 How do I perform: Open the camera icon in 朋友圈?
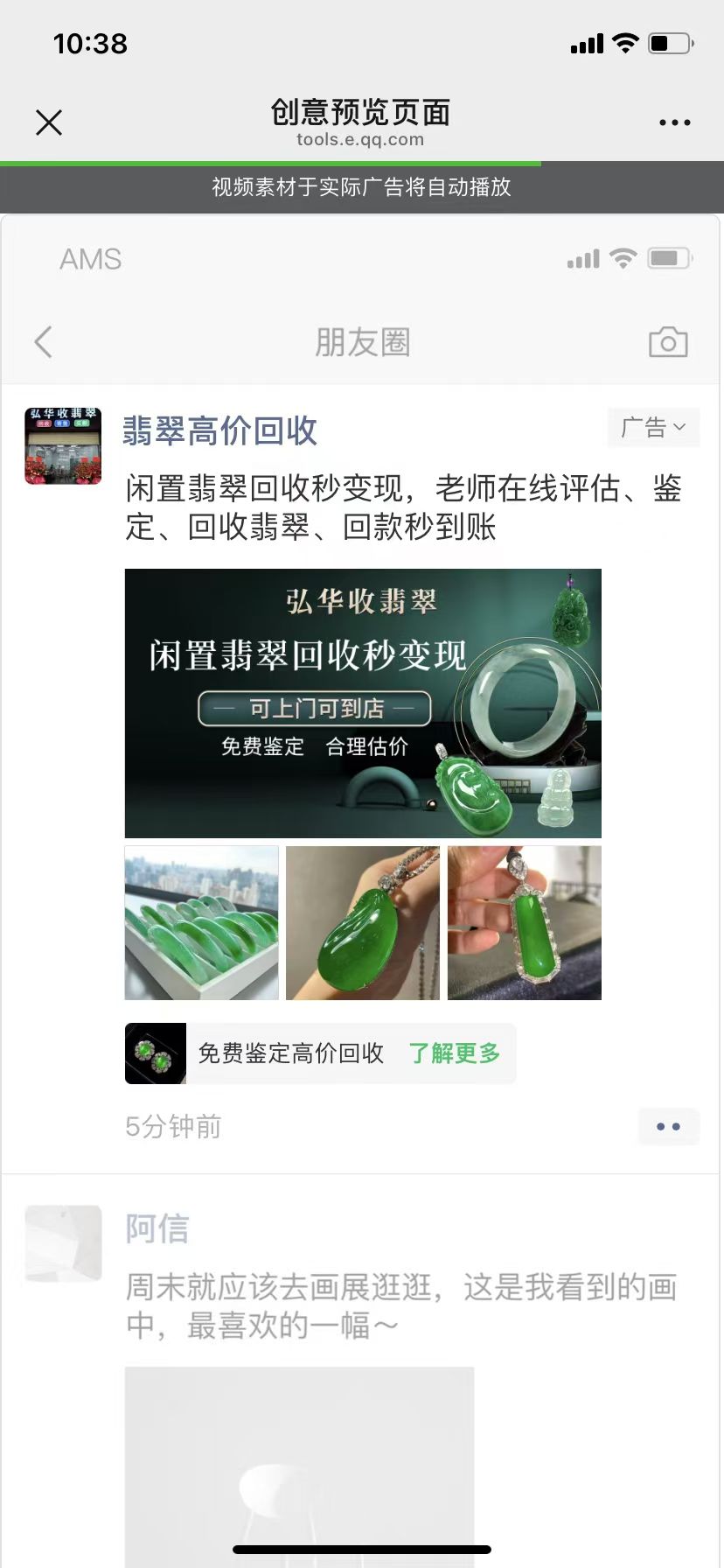pos(668,342)
